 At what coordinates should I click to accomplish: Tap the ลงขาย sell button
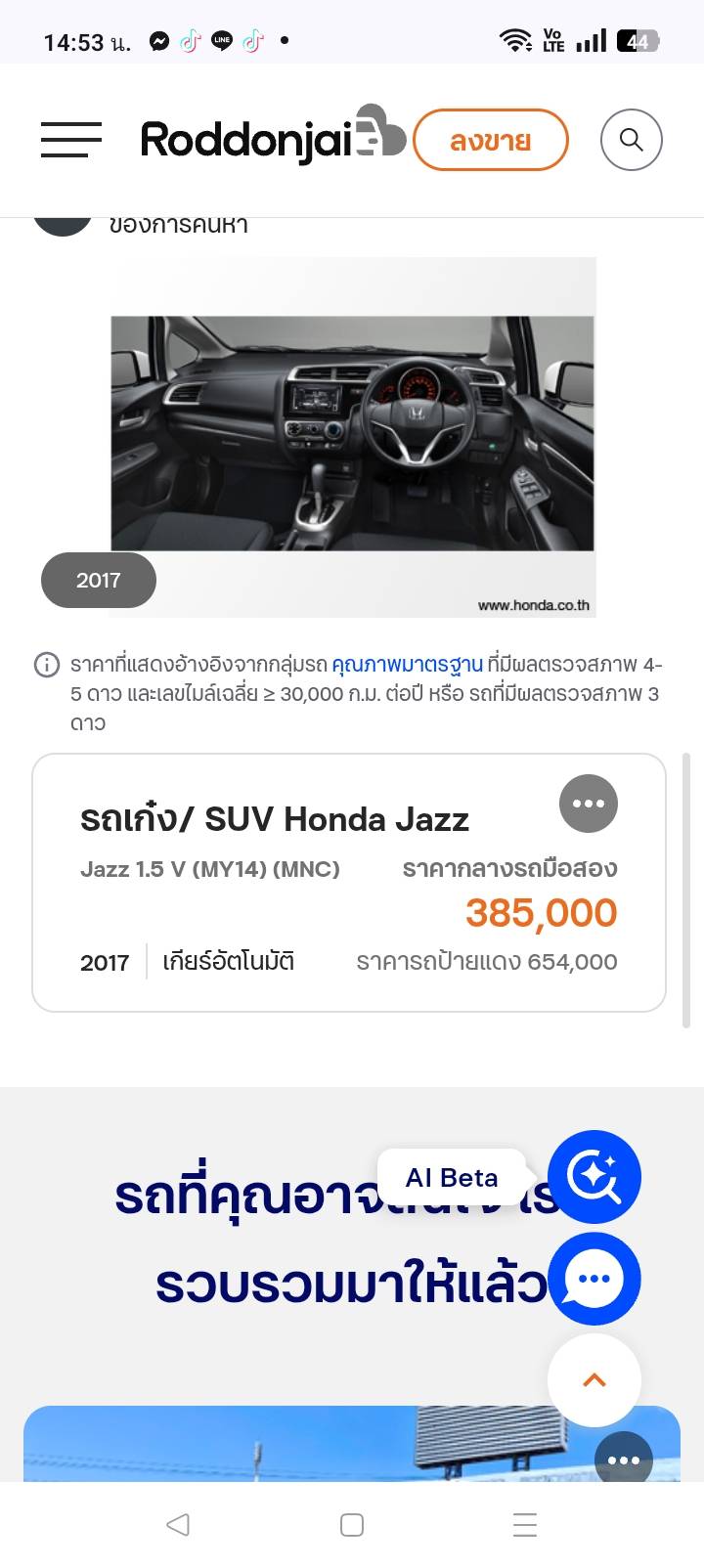tap(490, 140)
